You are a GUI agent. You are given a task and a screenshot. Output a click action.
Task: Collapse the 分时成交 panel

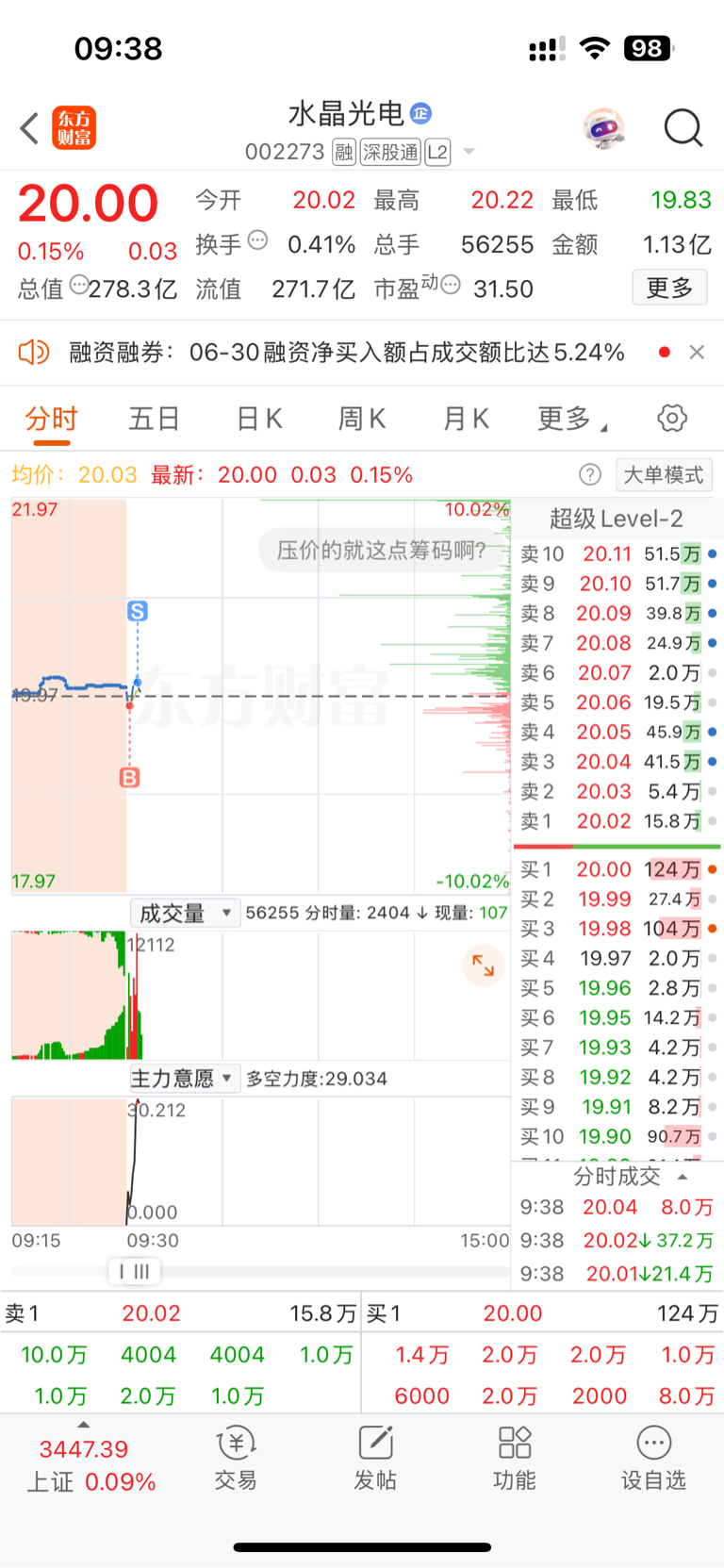(x=683, y=1177)
